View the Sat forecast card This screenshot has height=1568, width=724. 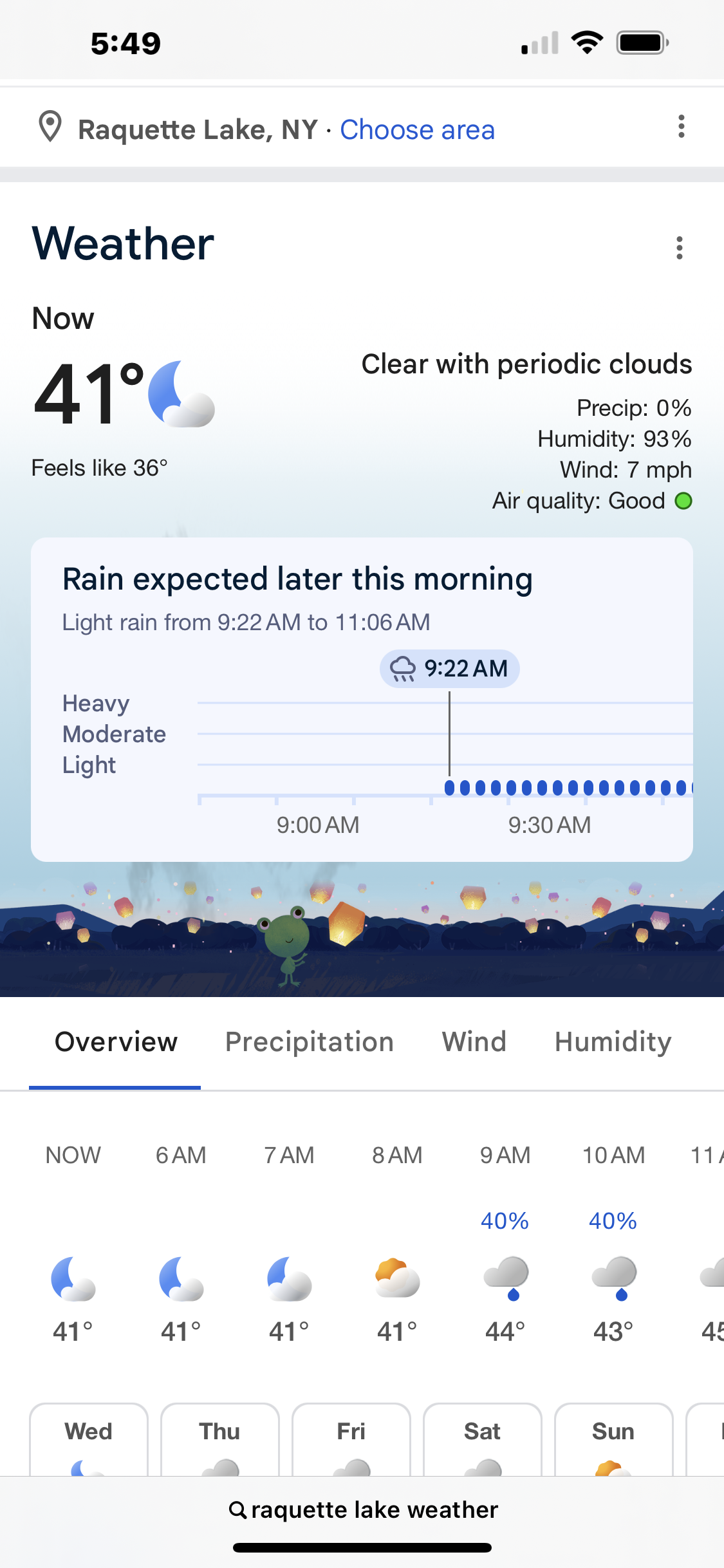click(482, 1439)
